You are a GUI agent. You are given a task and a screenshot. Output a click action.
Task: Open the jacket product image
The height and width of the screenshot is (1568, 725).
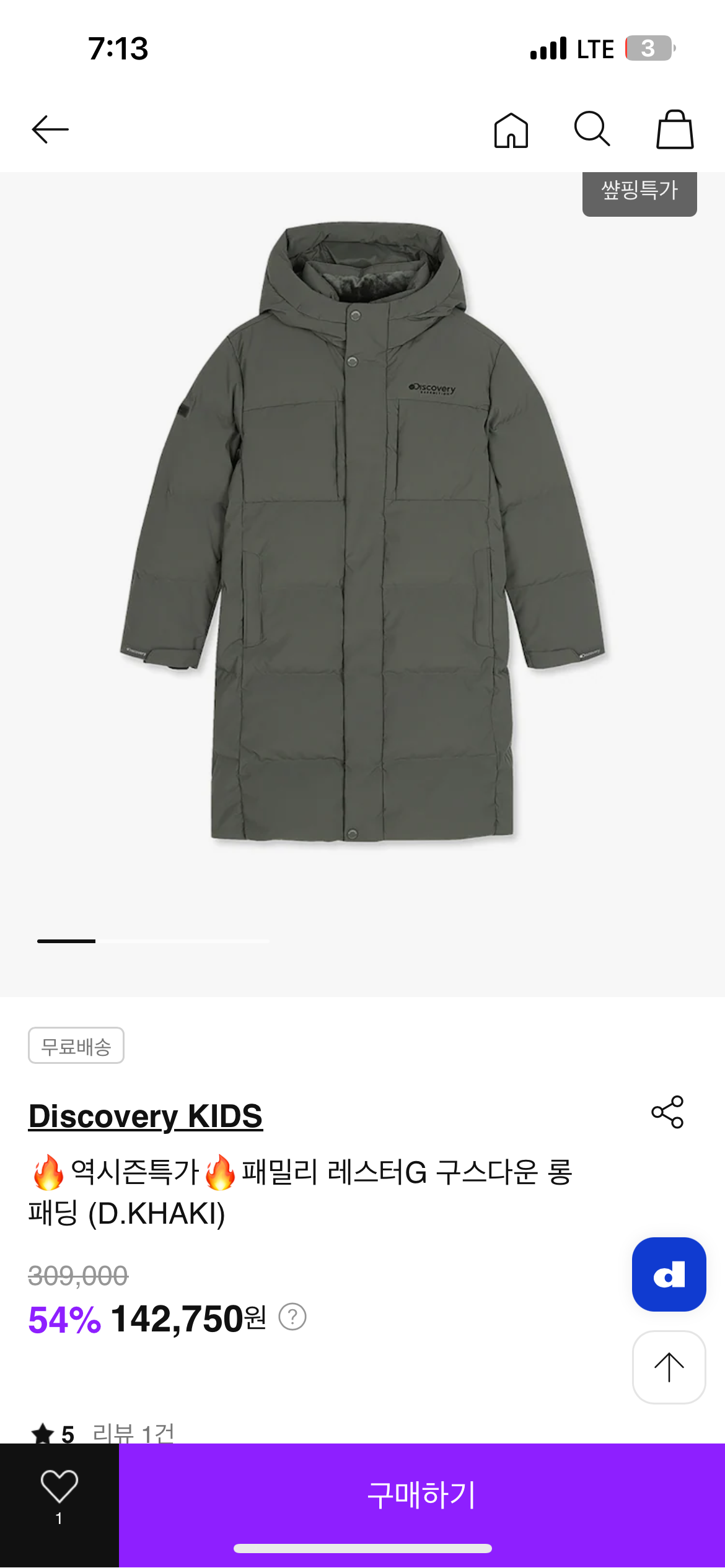tap(362, 533)
